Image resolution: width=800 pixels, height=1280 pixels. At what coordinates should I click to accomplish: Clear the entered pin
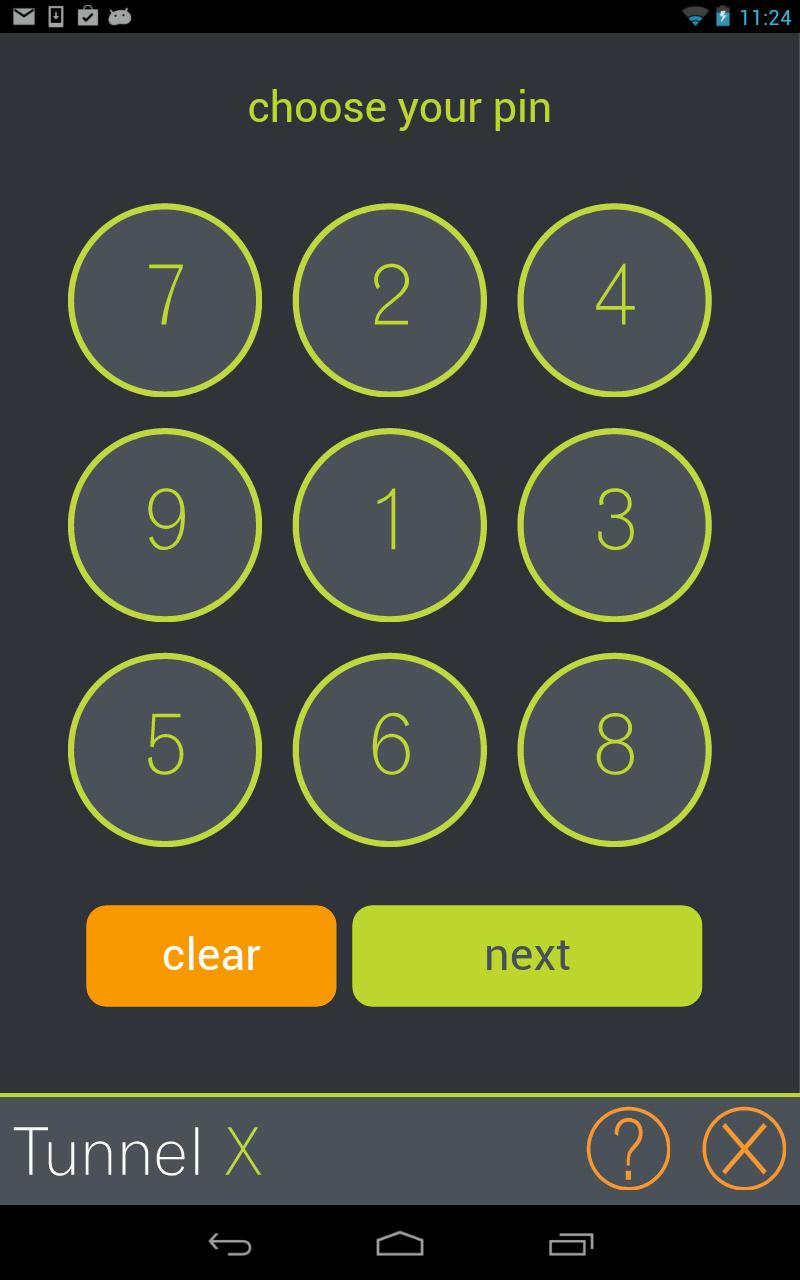pyautogui.click(x=211, y=956)
